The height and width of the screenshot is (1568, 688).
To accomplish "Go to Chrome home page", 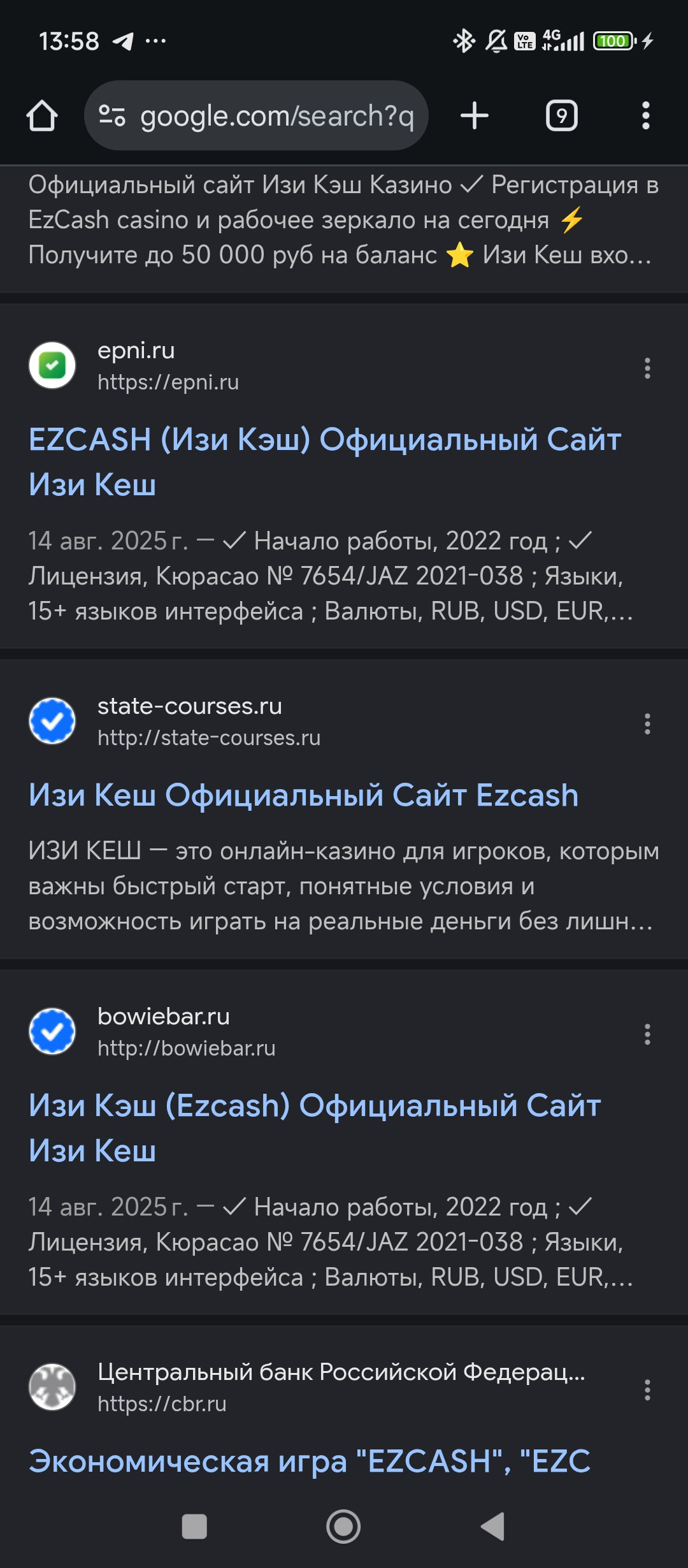I will 42,116.
